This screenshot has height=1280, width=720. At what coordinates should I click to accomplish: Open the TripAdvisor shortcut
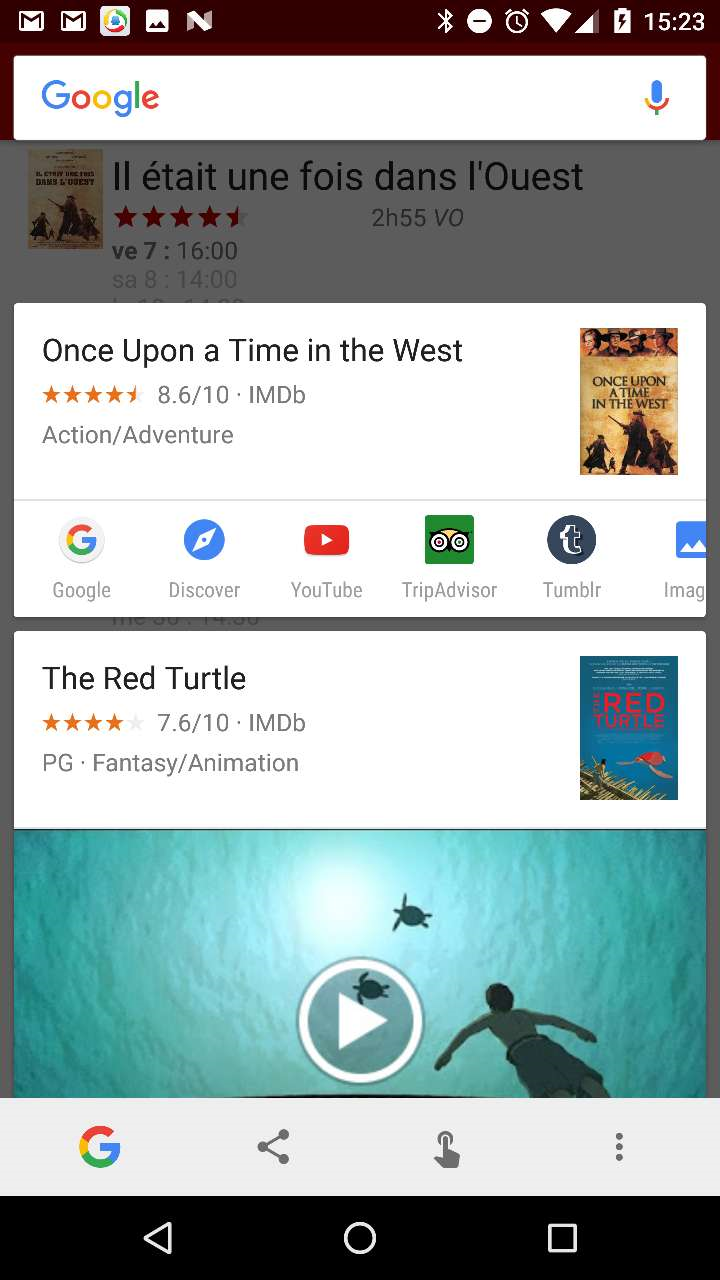click(x=449, y=558)
